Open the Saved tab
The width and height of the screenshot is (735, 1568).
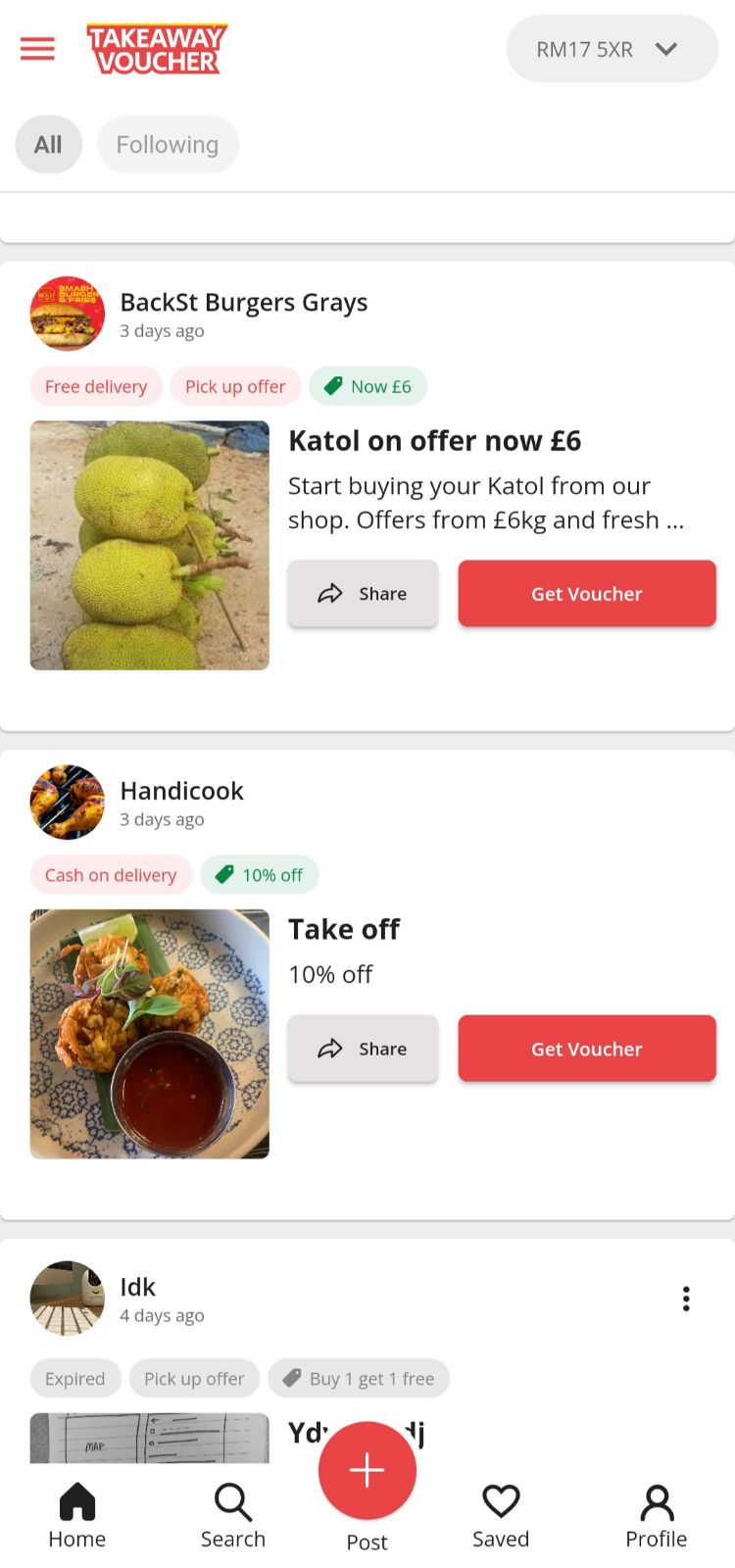[500, 1515]
